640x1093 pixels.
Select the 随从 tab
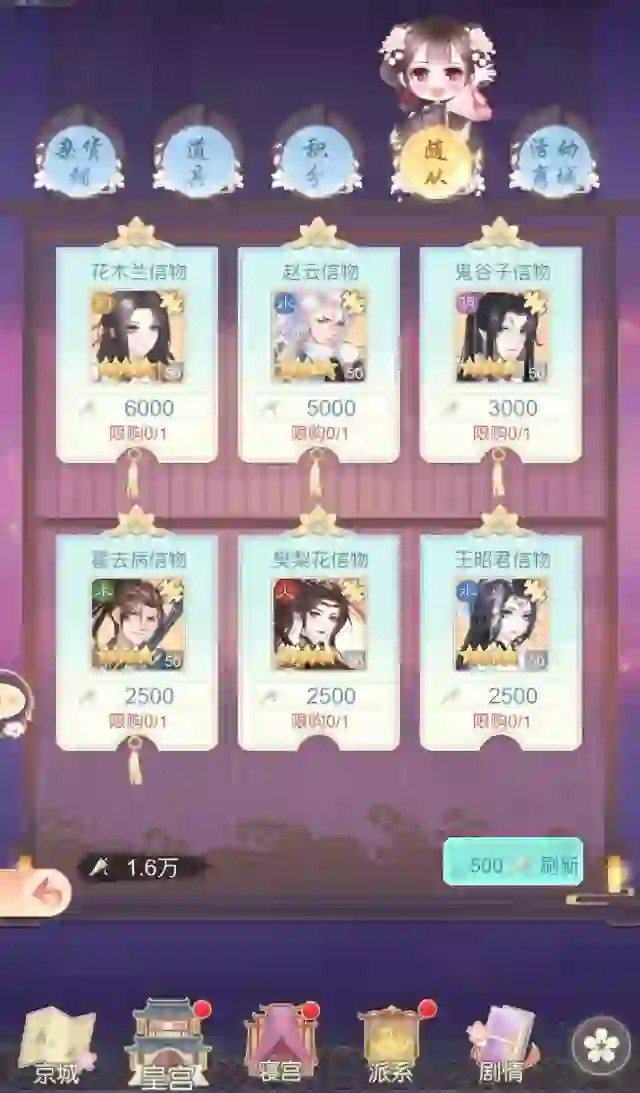tap(435, 160)
